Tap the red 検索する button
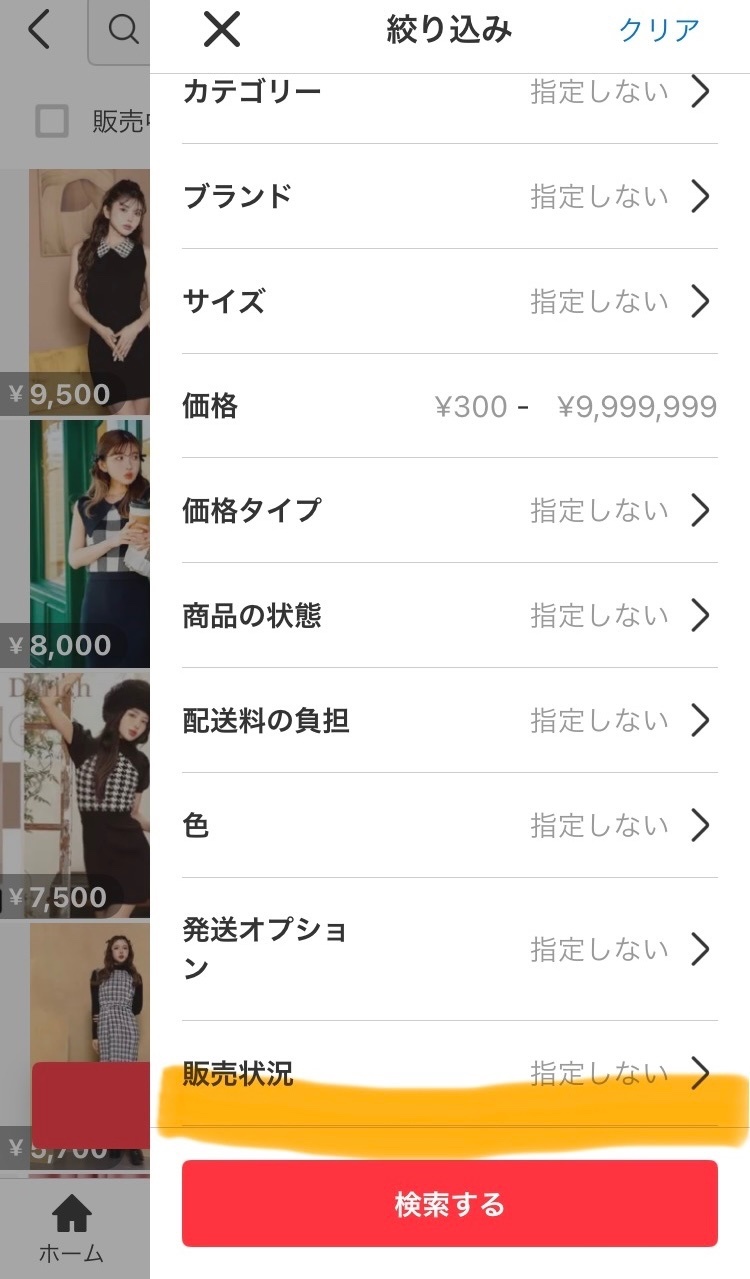 [x=449, y=1204]
